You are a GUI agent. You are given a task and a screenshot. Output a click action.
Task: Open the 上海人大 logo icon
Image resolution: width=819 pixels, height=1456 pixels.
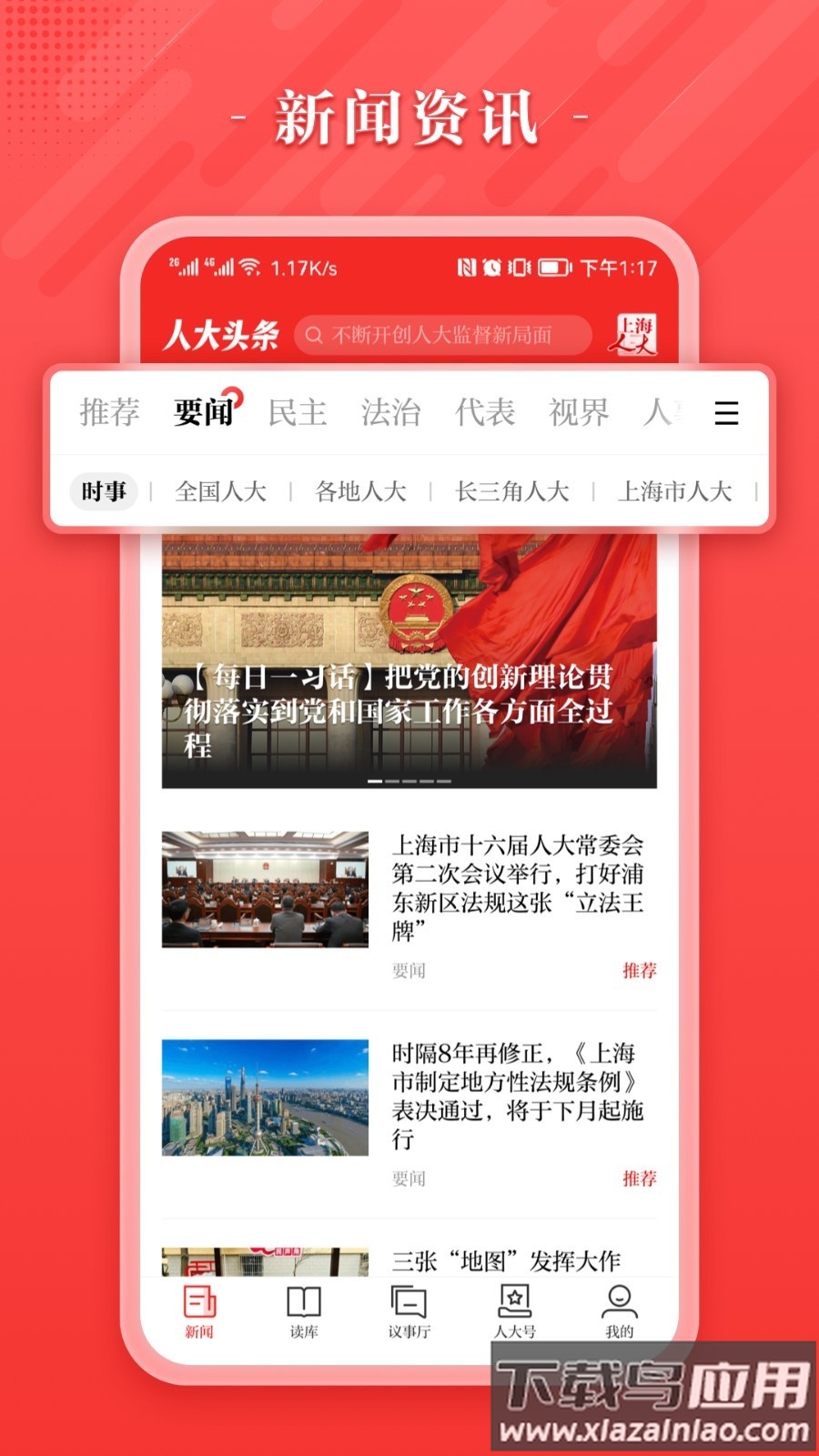coord(635,334)
